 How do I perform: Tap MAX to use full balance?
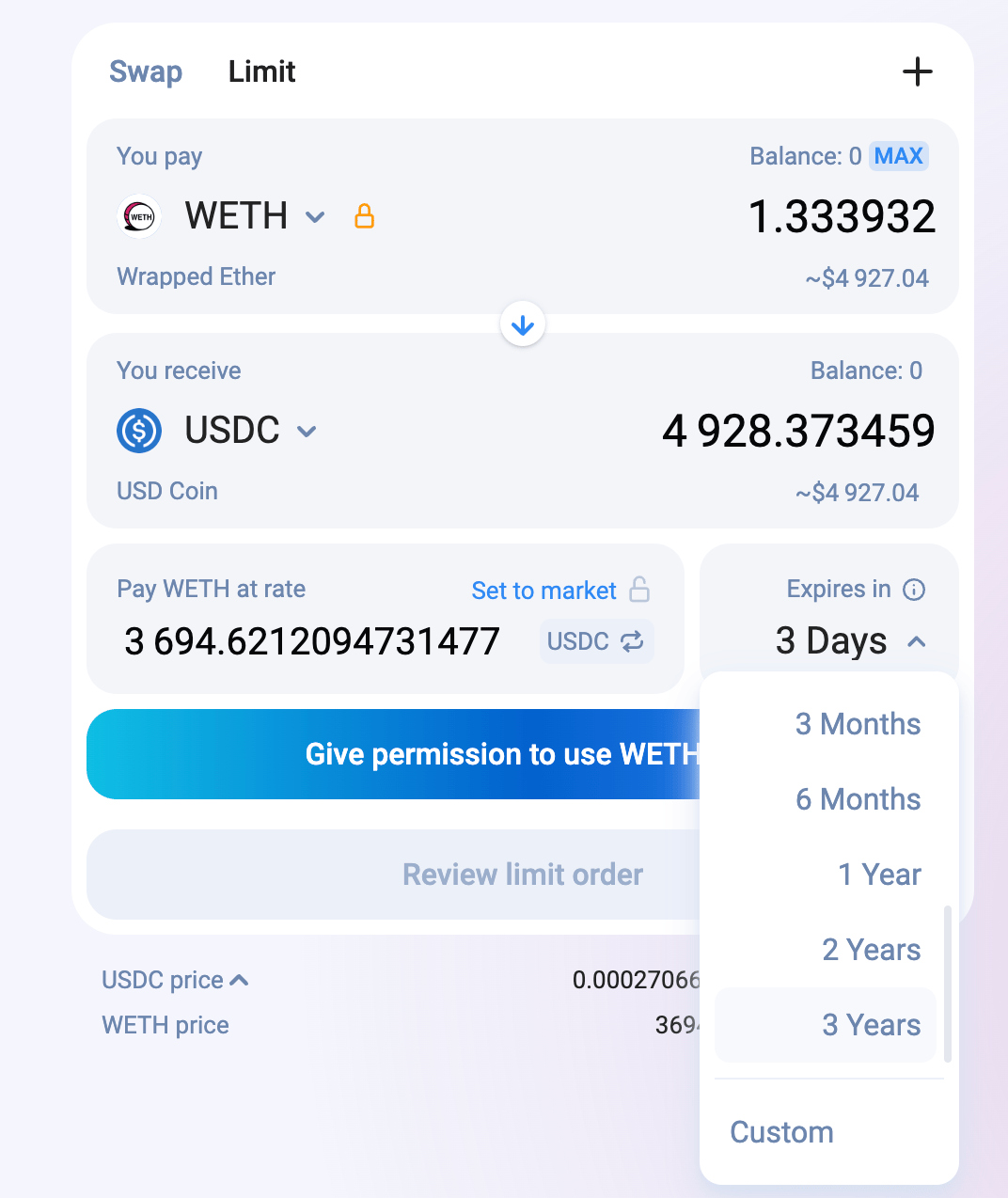pos(898,156)
